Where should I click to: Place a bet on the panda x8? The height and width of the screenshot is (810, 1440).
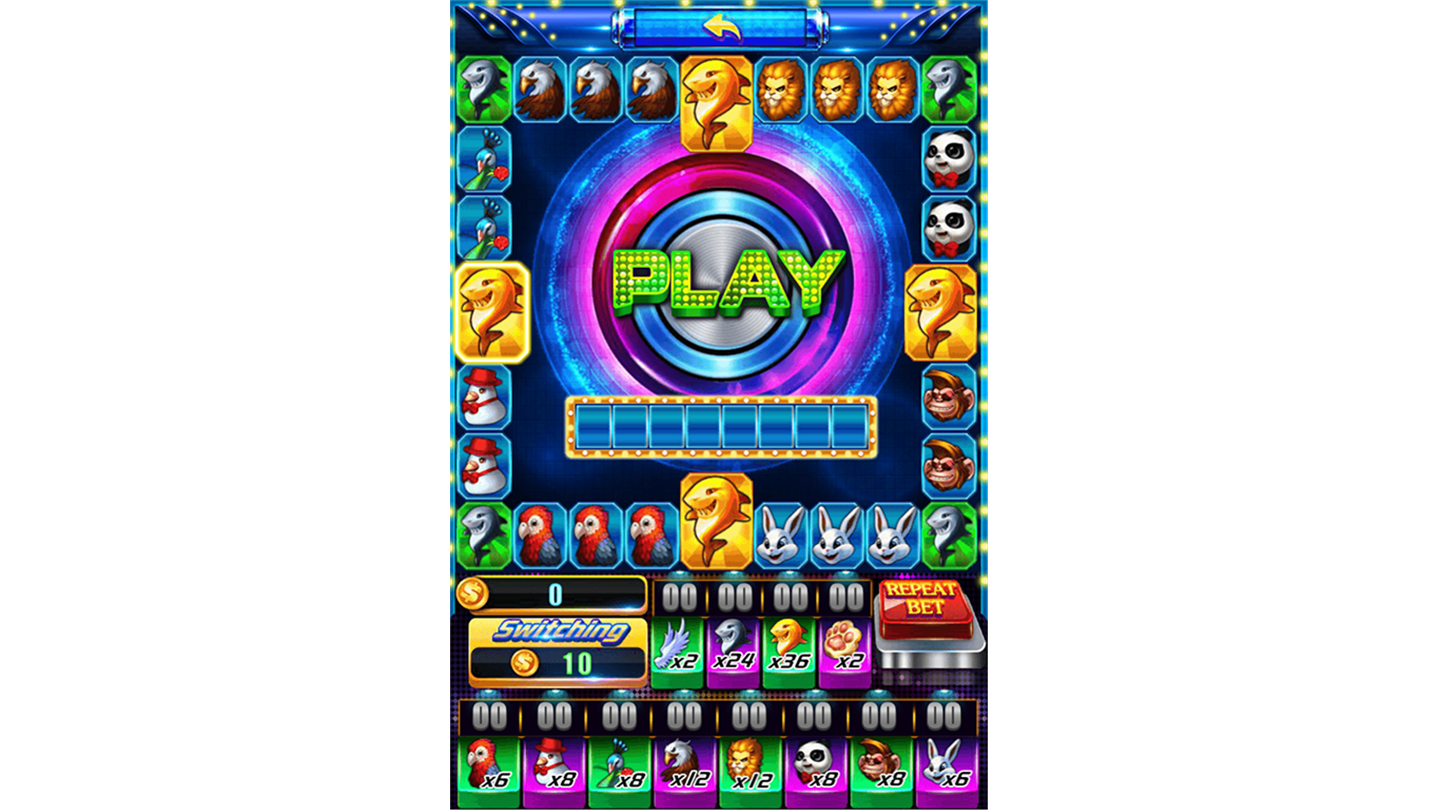point(814,770)
